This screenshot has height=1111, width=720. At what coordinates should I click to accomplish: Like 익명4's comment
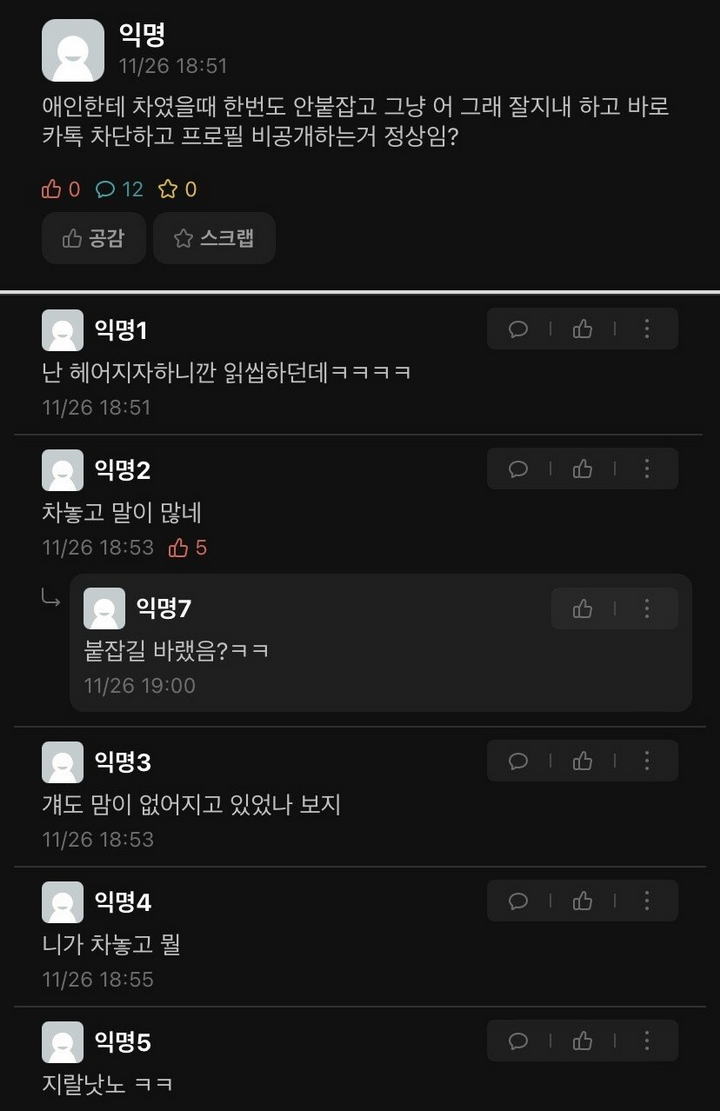tap(582, 902)
